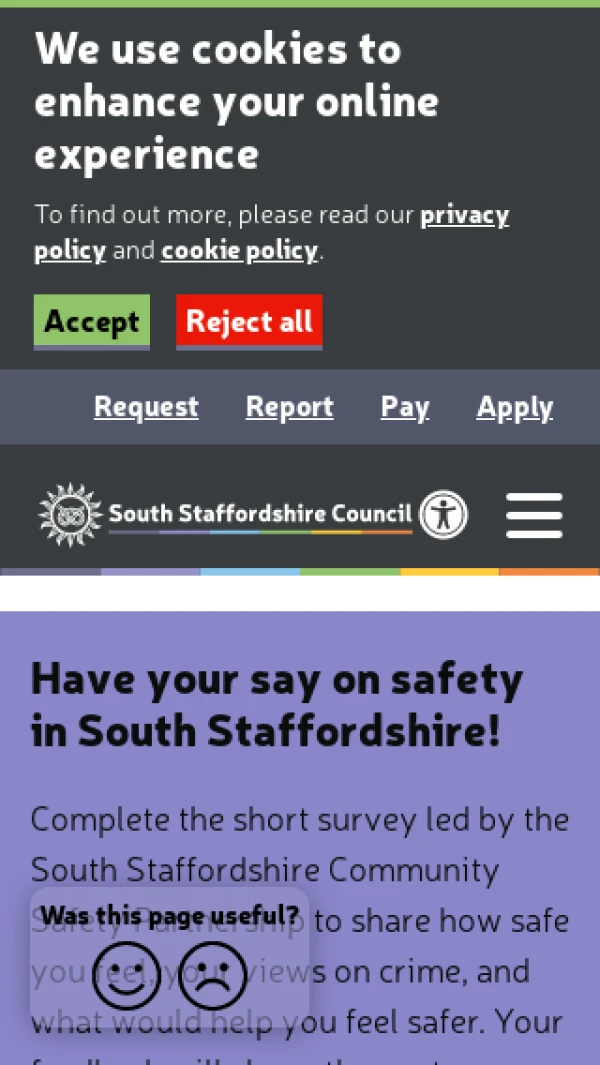This screenshot has height=1065, width=600.
Task: Open the hamburger navigation menu
Action: 534,515
